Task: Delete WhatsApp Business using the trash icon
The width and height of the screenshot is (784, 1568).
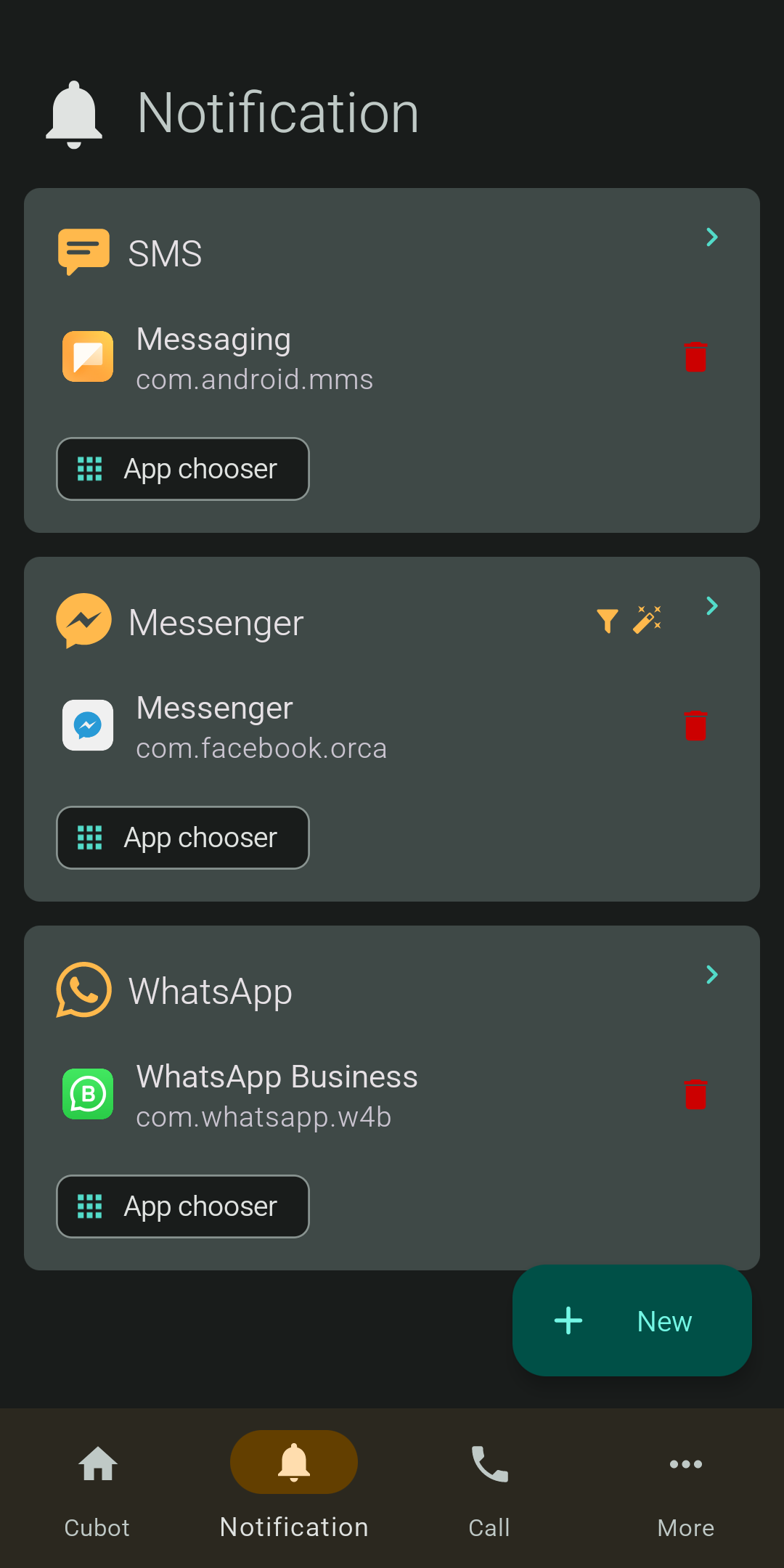Action: coord(695,1094)
